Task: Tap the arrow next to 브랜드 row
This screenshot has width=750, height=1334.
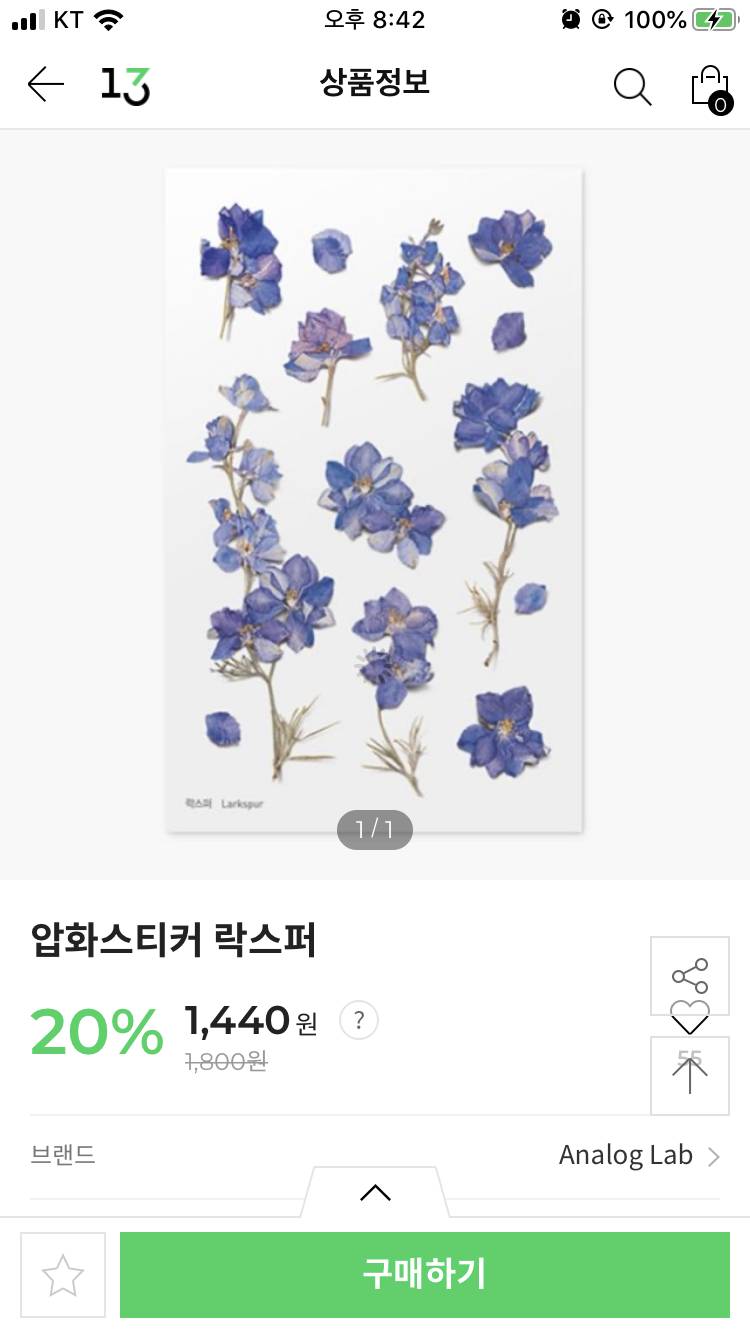Action: pos(715,1155)
